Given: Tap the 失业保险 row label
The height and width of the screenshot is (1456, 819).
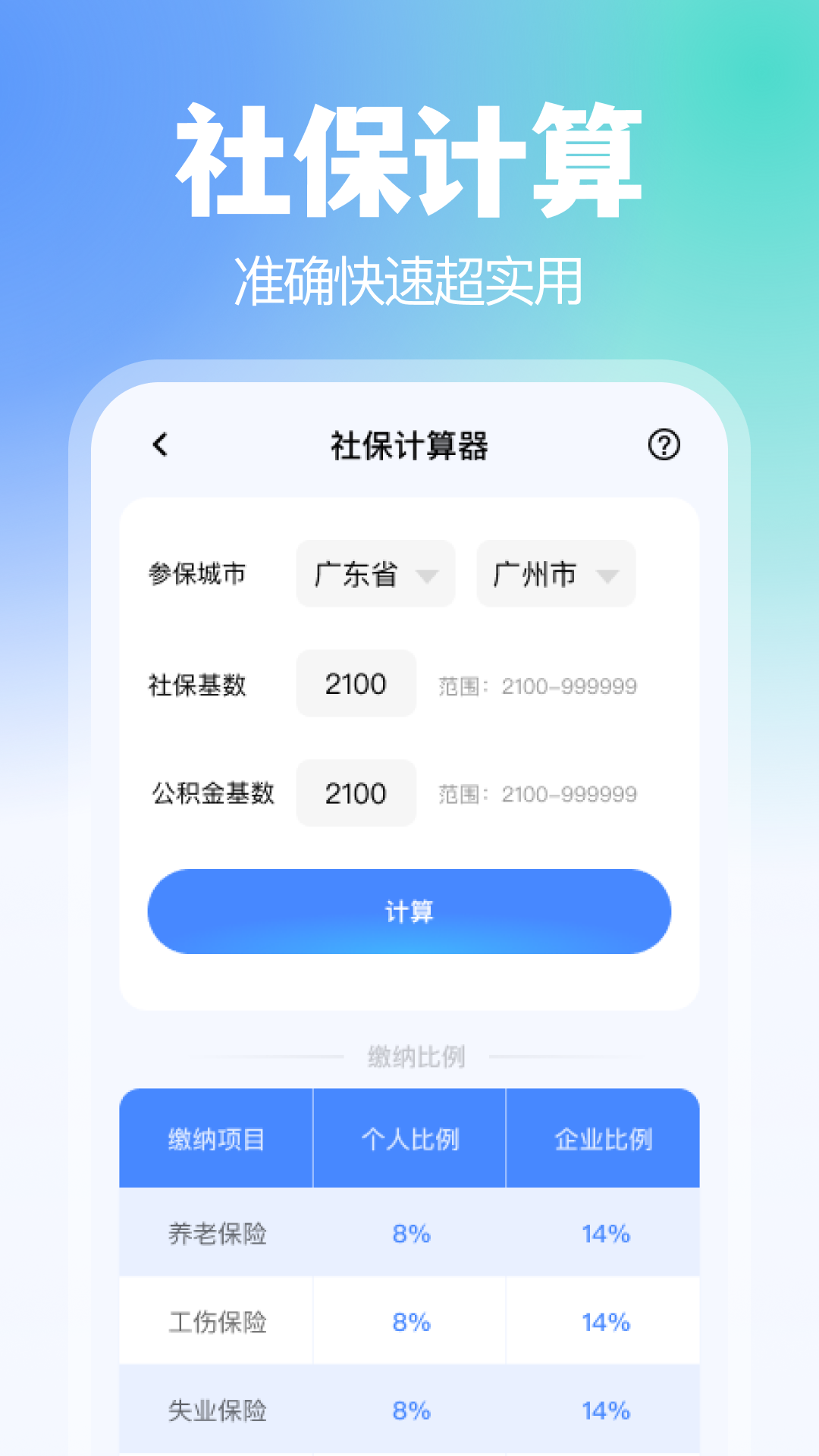Looking at the screenshot, I should coord(217,1412).
